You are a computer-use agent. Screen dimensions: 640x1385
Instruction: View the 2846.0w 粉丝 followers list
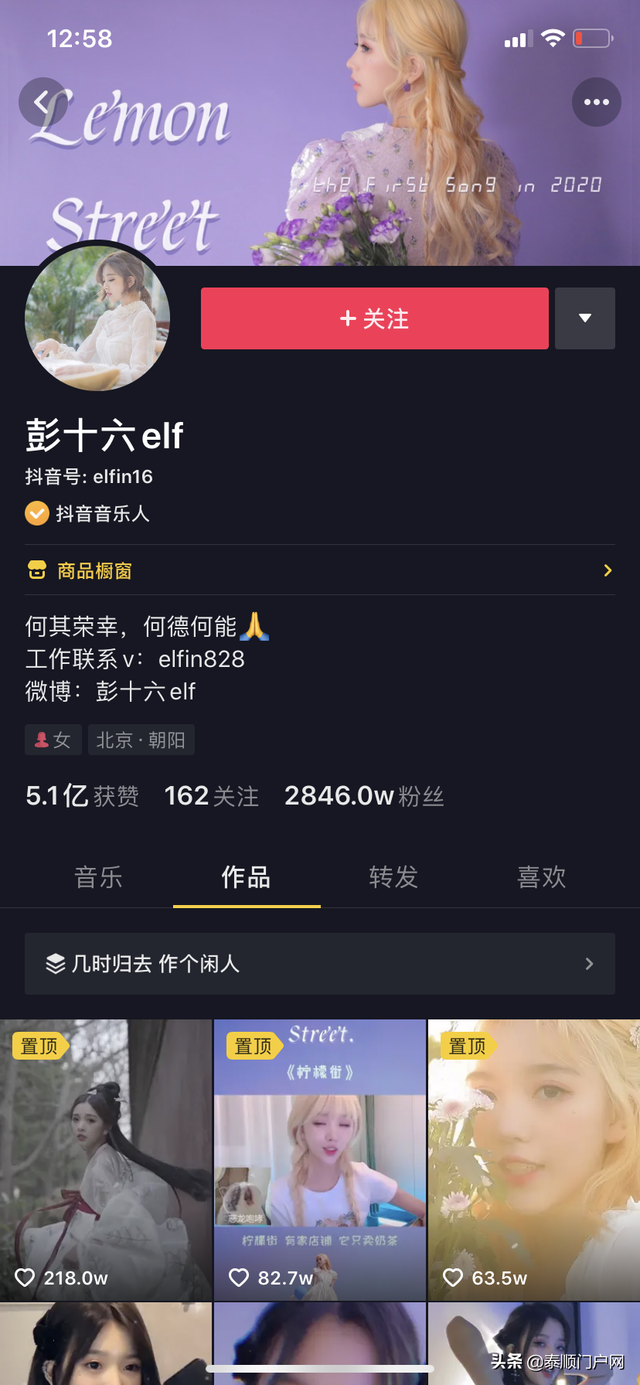point(364,796)
